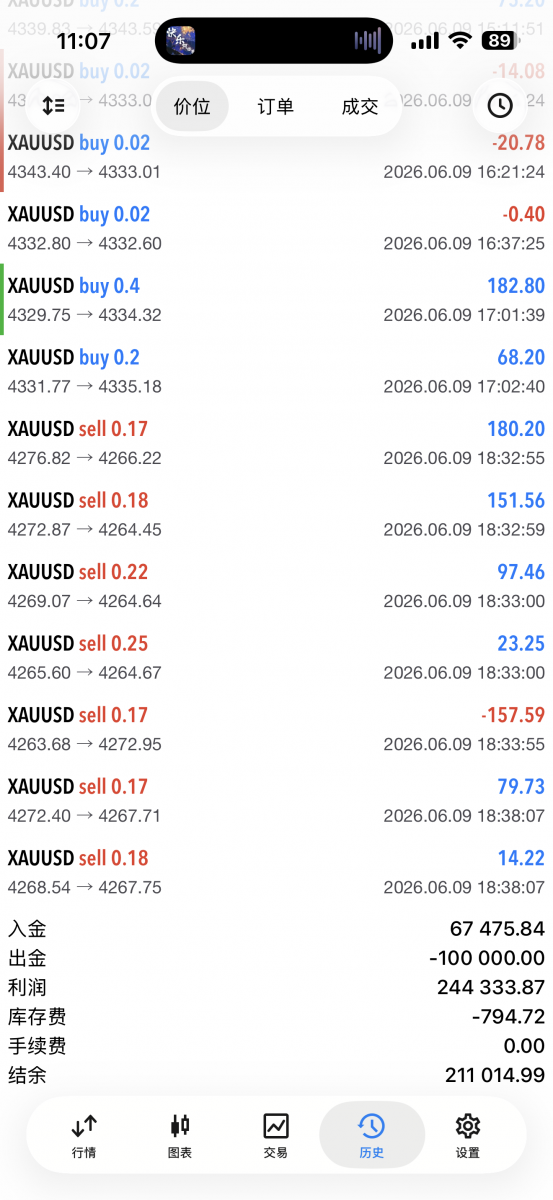
Task: Open the sort order icon
Action: click(53, 105)
